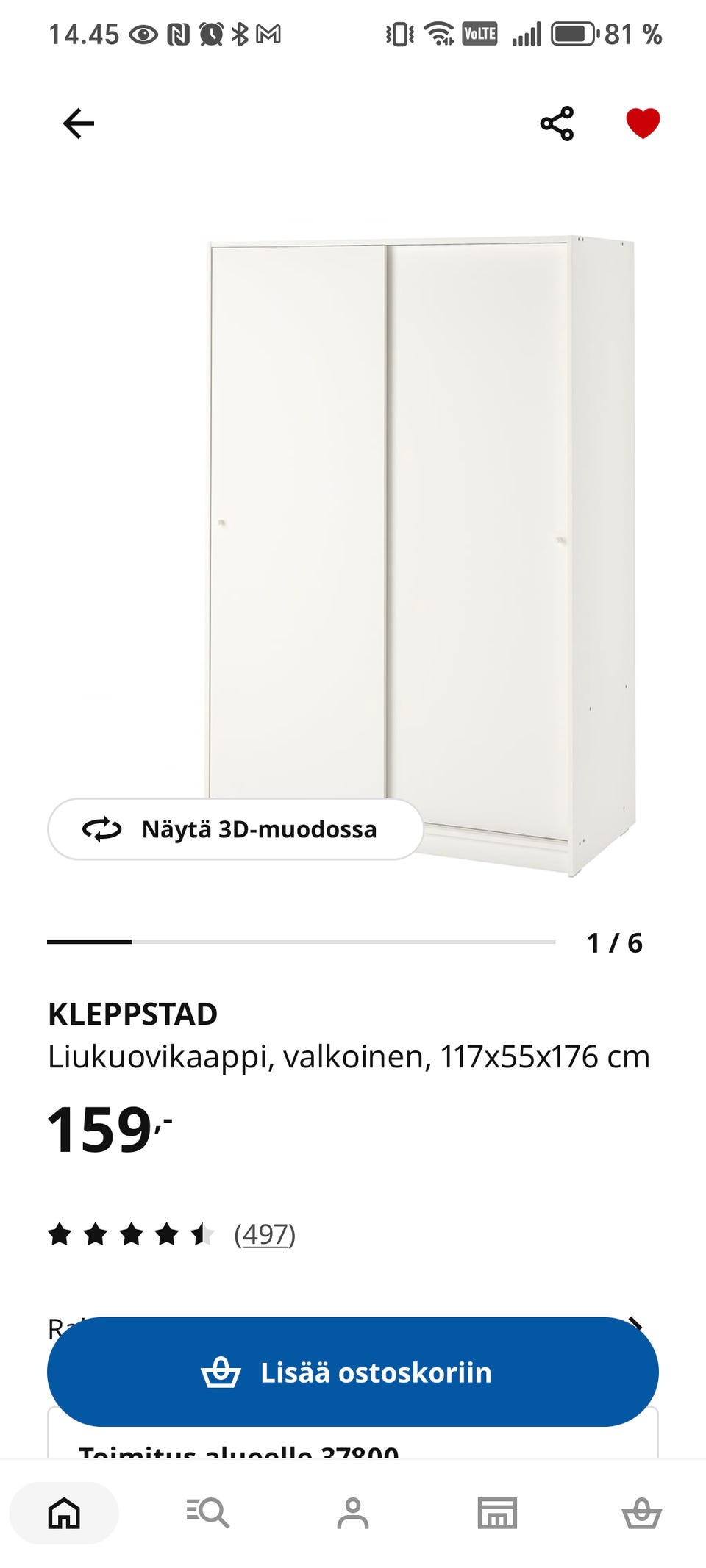Toggle the basket icon inside the blue button
The image size is (706, 1568).
218,1372
